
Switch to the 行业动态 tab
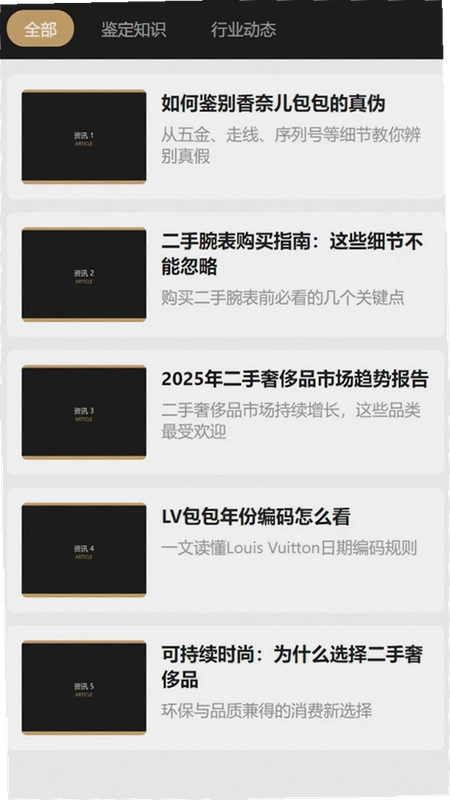coord(243,29)
